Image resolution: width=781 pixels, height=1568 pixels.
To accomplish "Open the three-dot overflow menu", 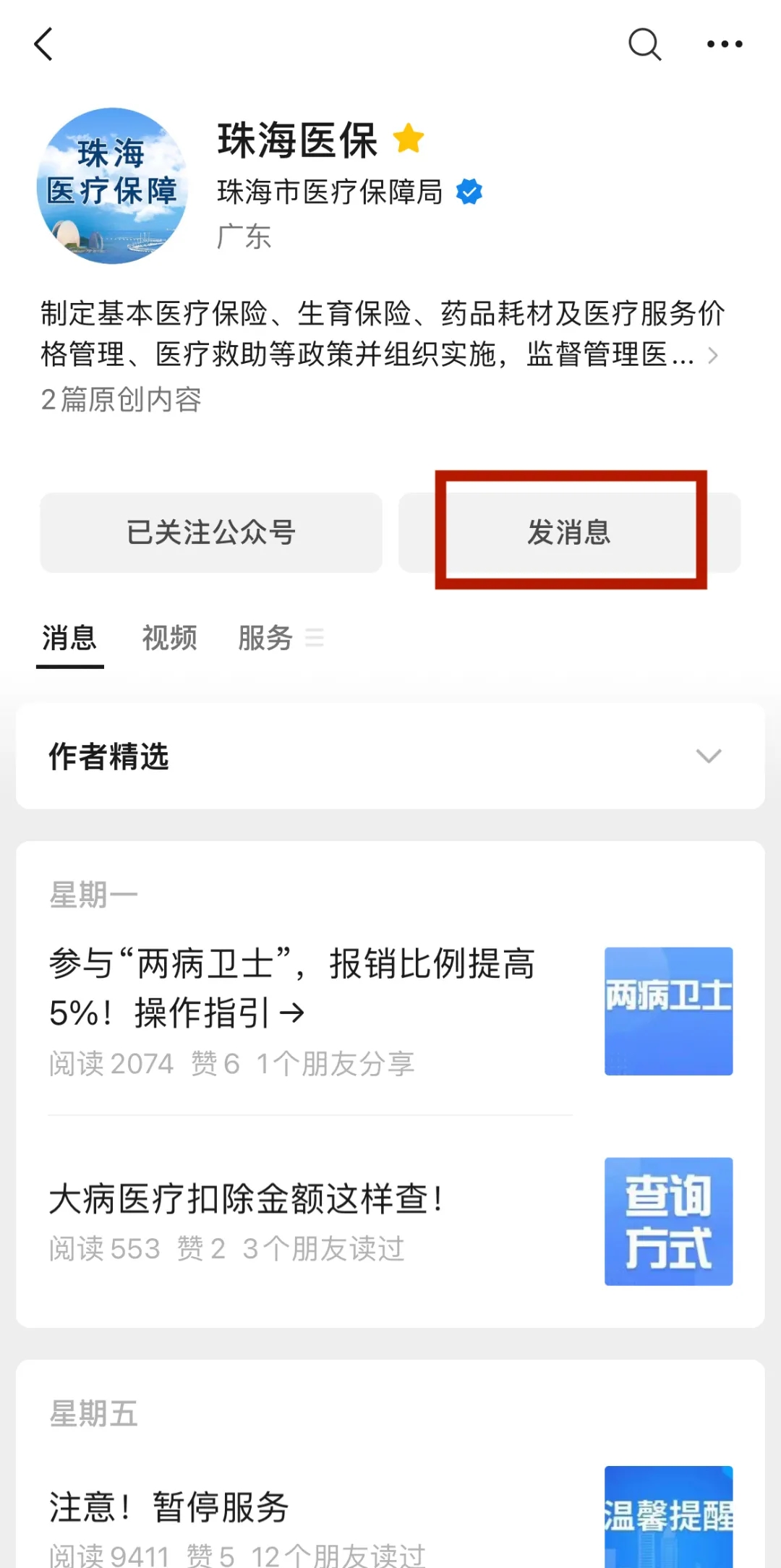I will 725,45.
